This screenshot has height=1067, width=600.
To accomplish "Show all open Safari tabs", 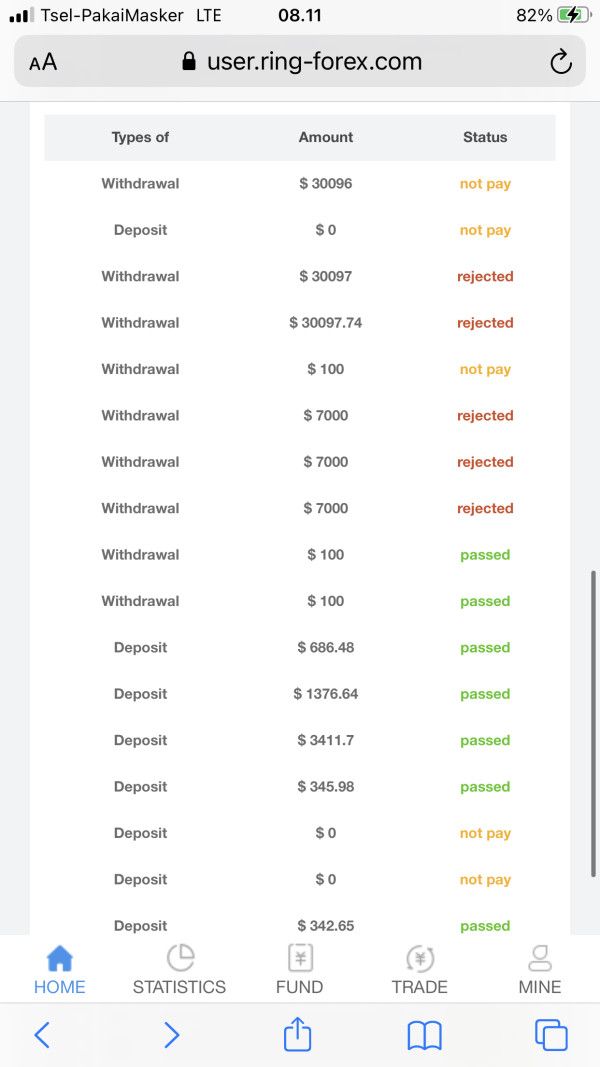I will click(x=552, y=1035).
